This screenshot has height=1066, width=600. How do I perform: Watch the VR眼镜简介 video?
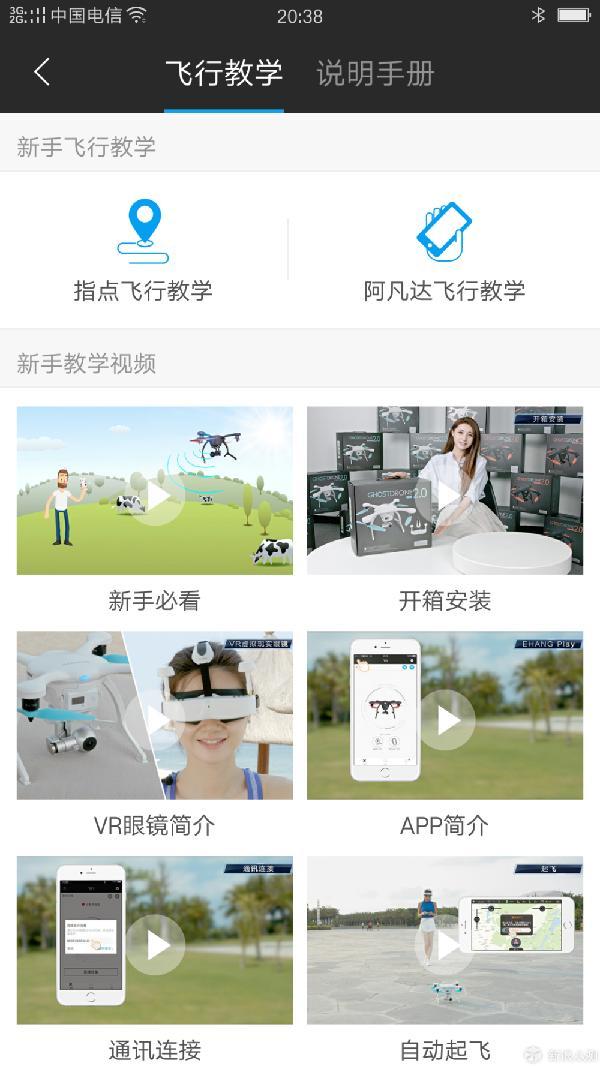pyautogui.click(x=155, y=716)
